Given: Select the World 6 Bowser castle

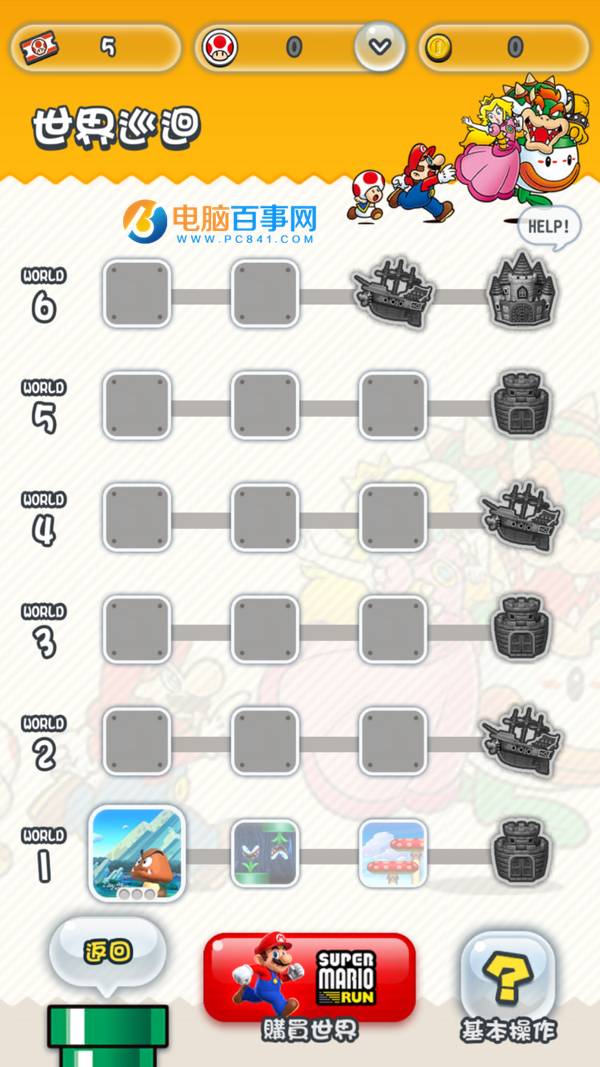Looking at the screenshot, I should (521, 294).
